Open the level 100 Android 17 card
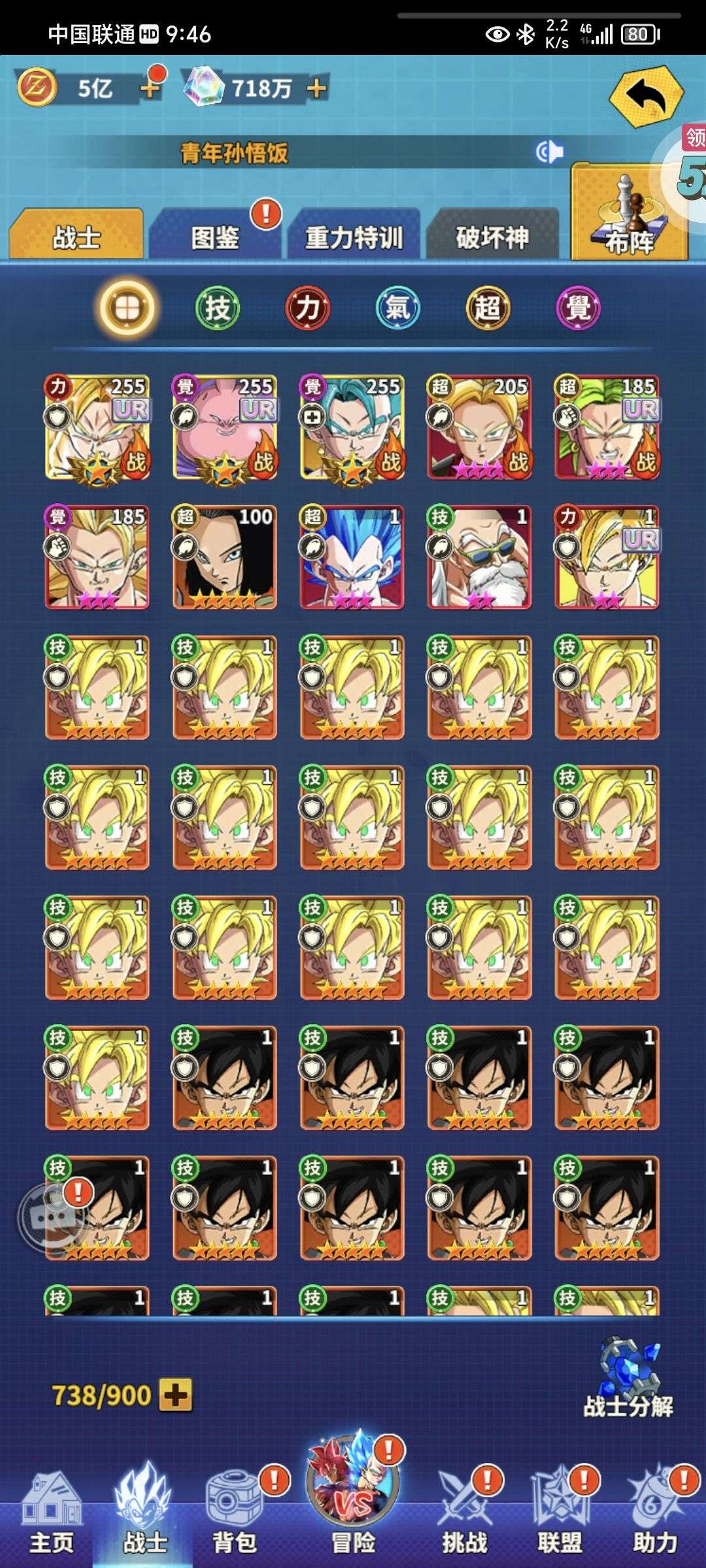The height and width of the screenshot is (1568, 706). (x=224, y=557)
